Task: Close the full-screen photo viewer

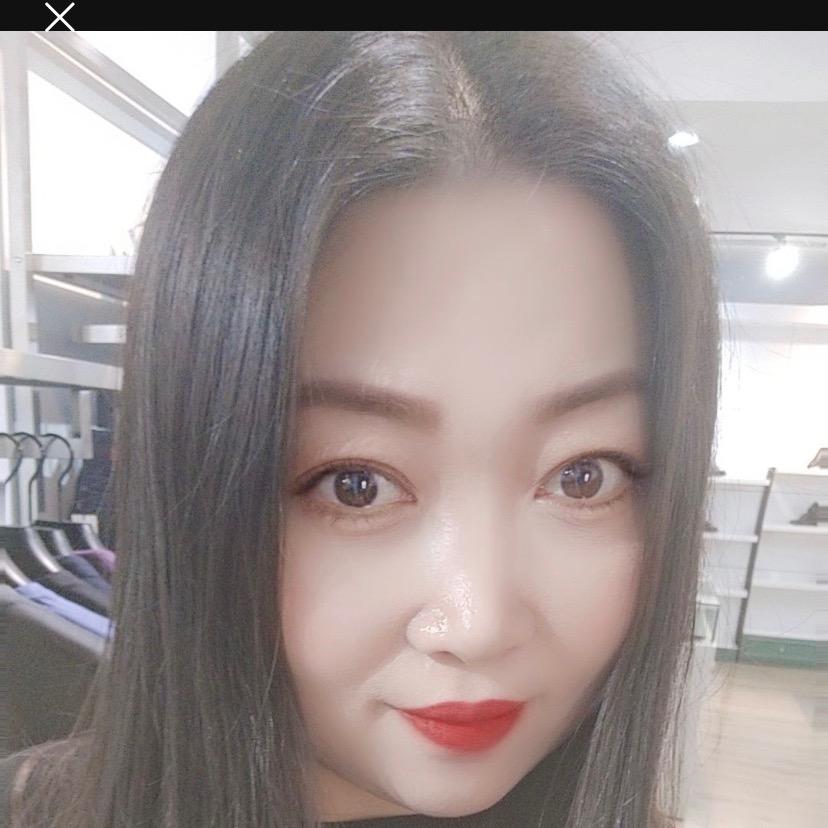Action: 60,17
